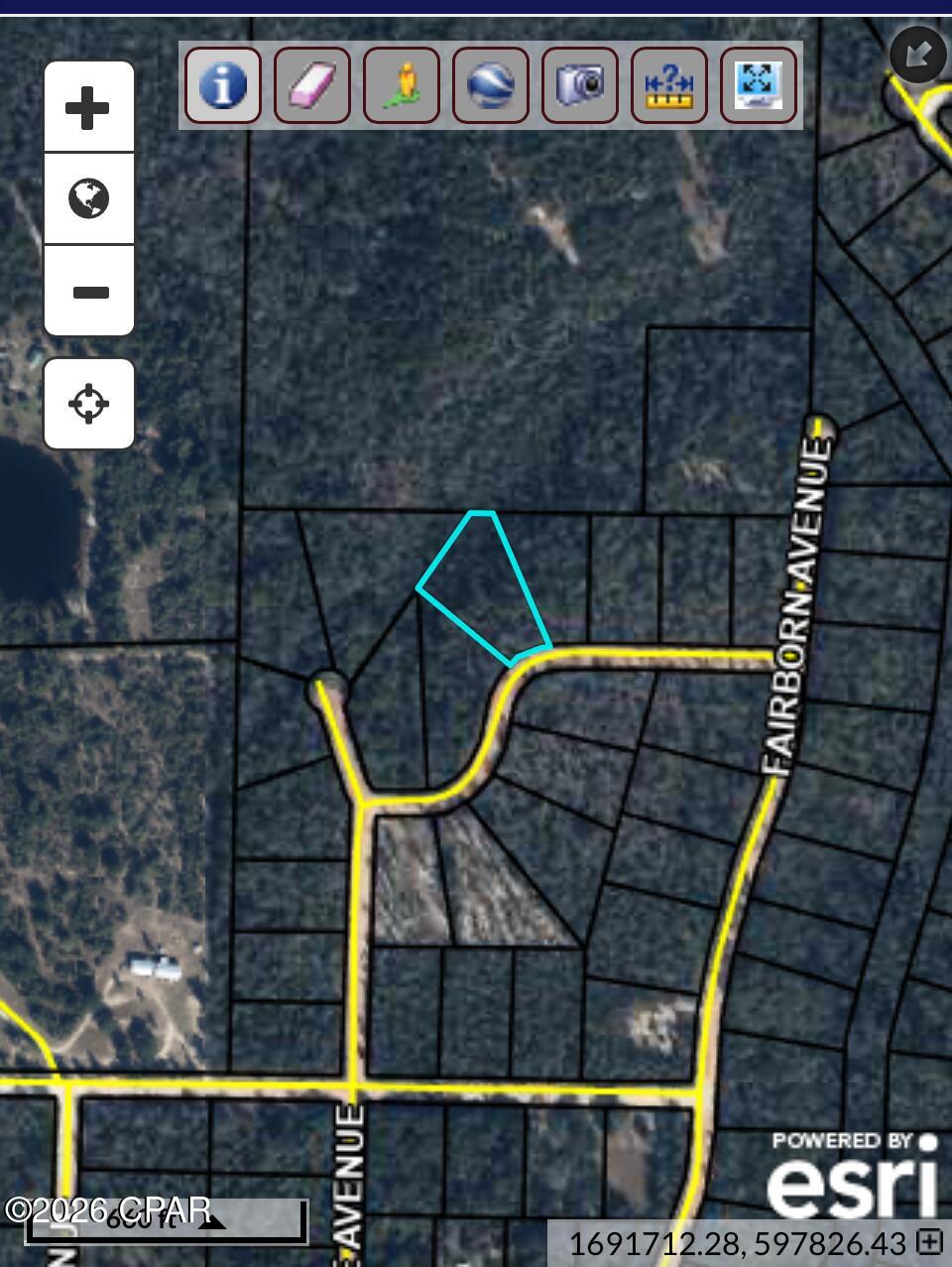Screen dimensions: 952x1267
Task: Select the cyan highlighted parcel
Action: [481, 585]
